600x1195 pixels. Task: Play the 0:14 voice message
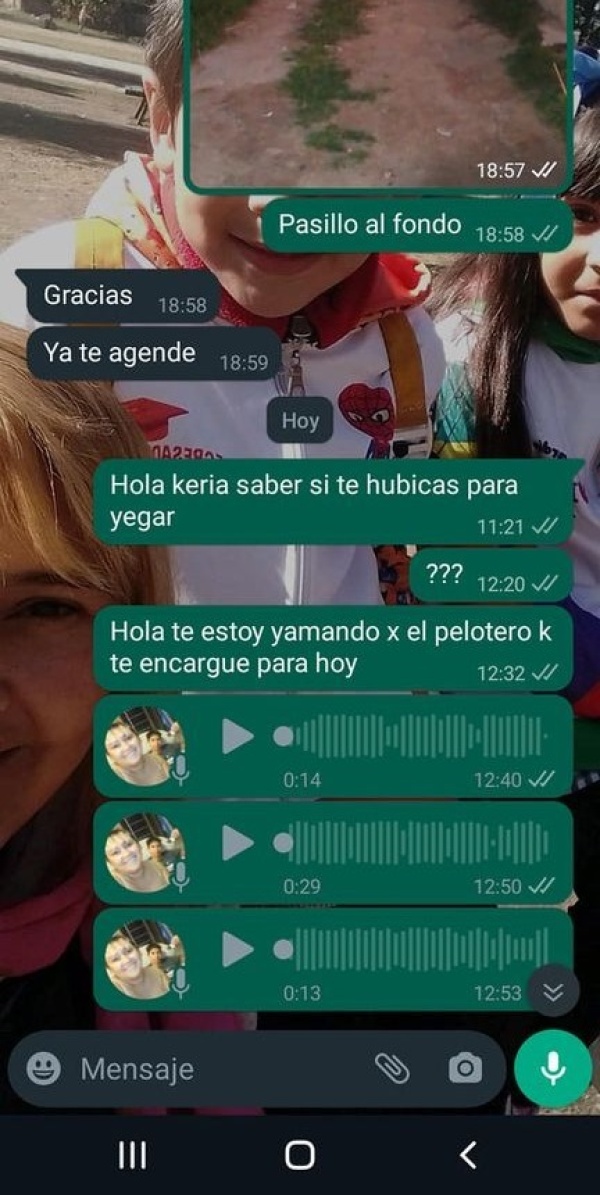tap(237, 737)
